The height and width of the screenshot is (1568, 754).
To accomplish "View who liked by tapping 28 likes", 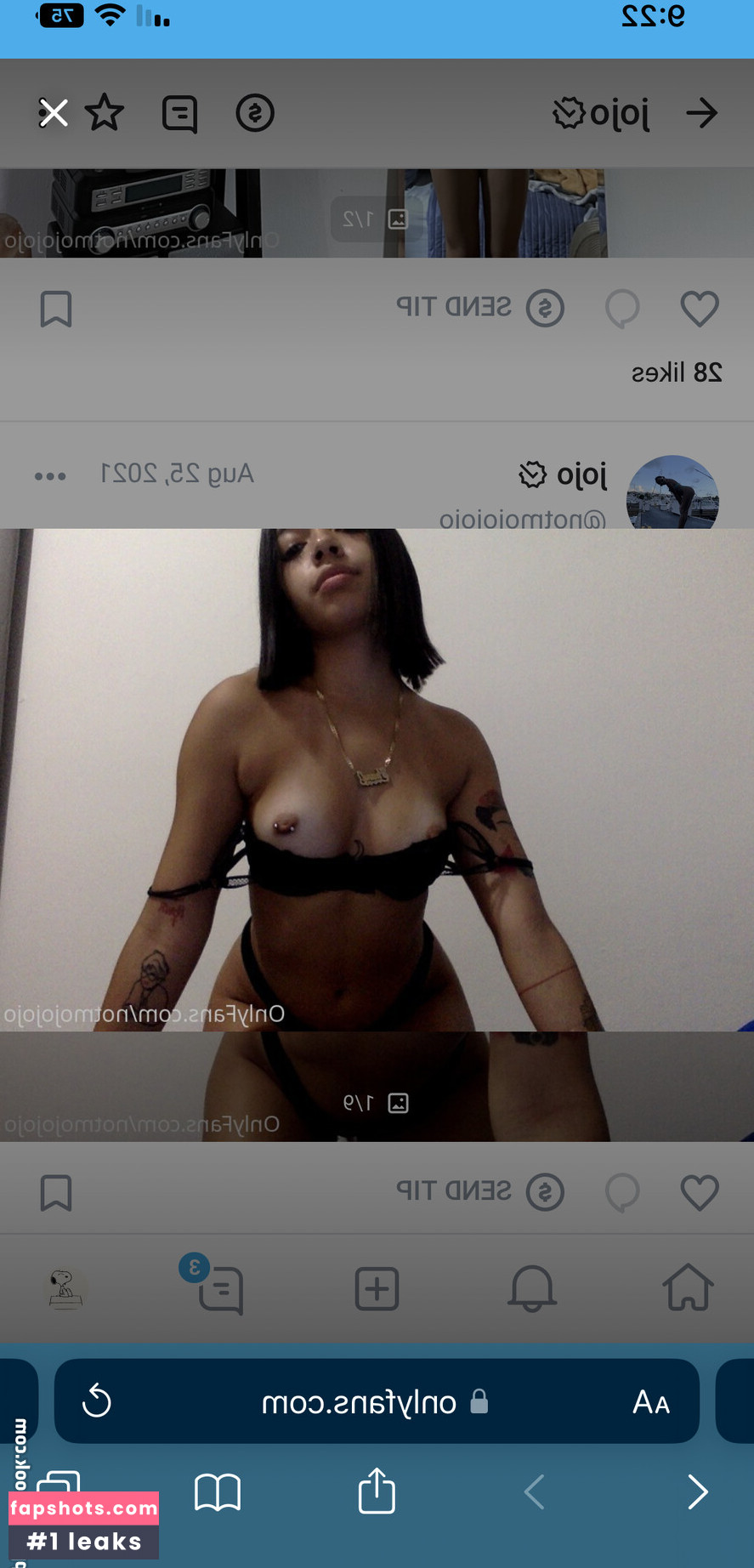I will [677, 371].
